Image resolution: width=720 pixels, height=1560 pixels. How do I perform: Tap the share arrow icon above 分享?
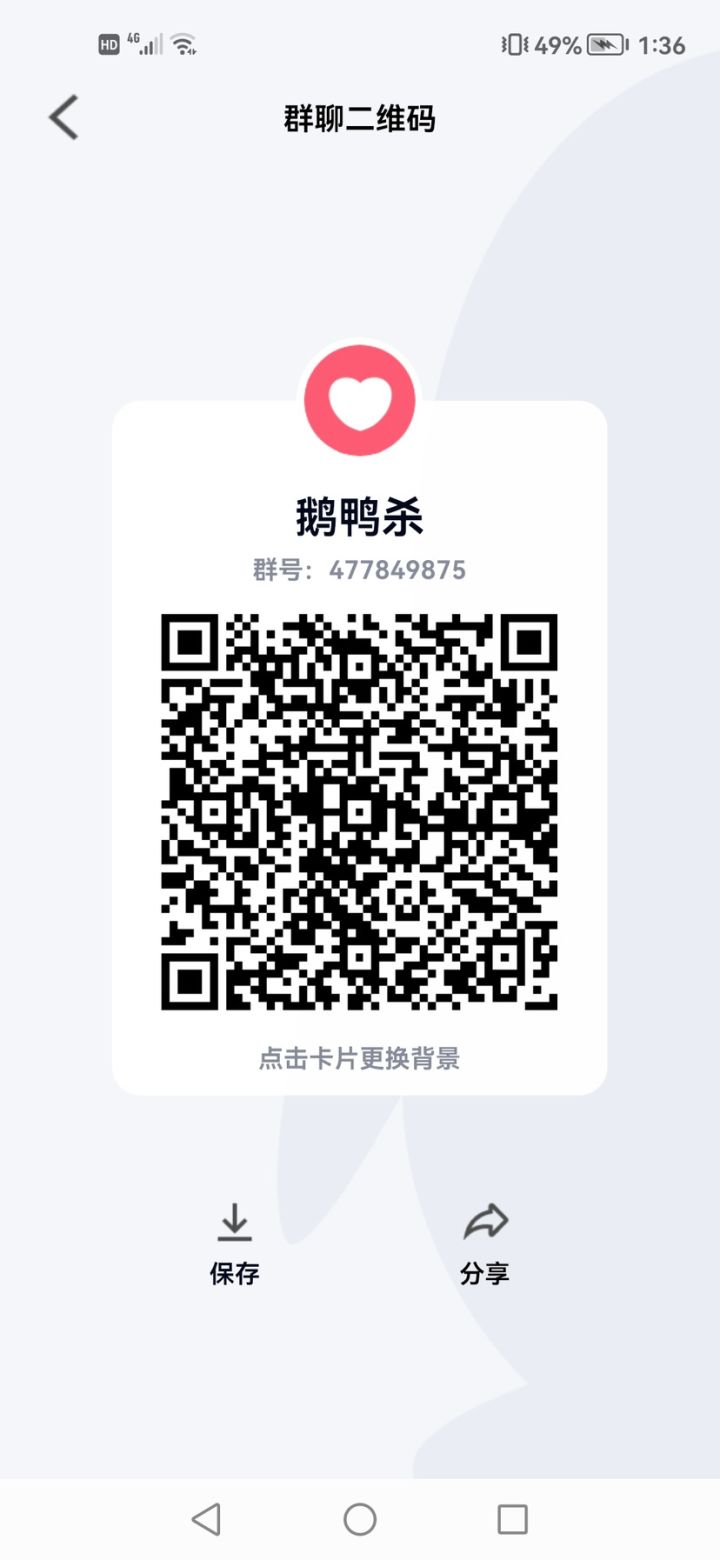(486, 1220)
